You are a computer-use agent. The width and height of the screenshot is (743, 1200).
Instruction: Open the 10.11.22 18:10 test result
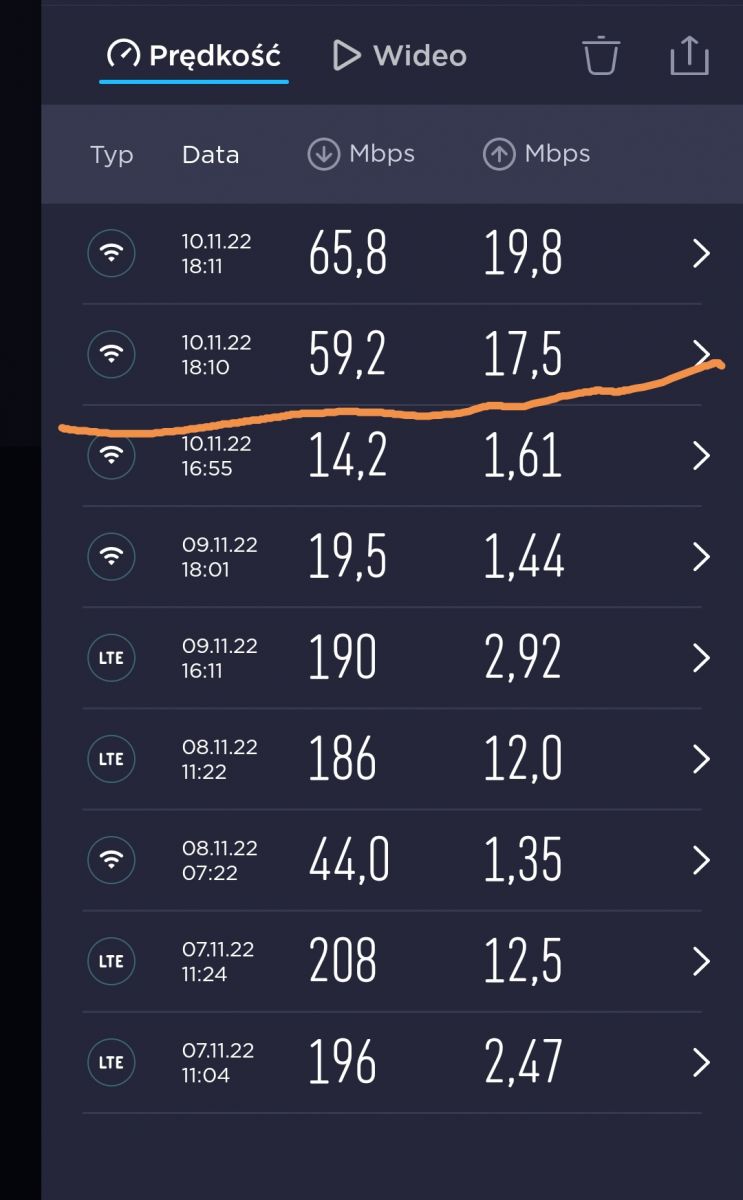coord(392,355)
